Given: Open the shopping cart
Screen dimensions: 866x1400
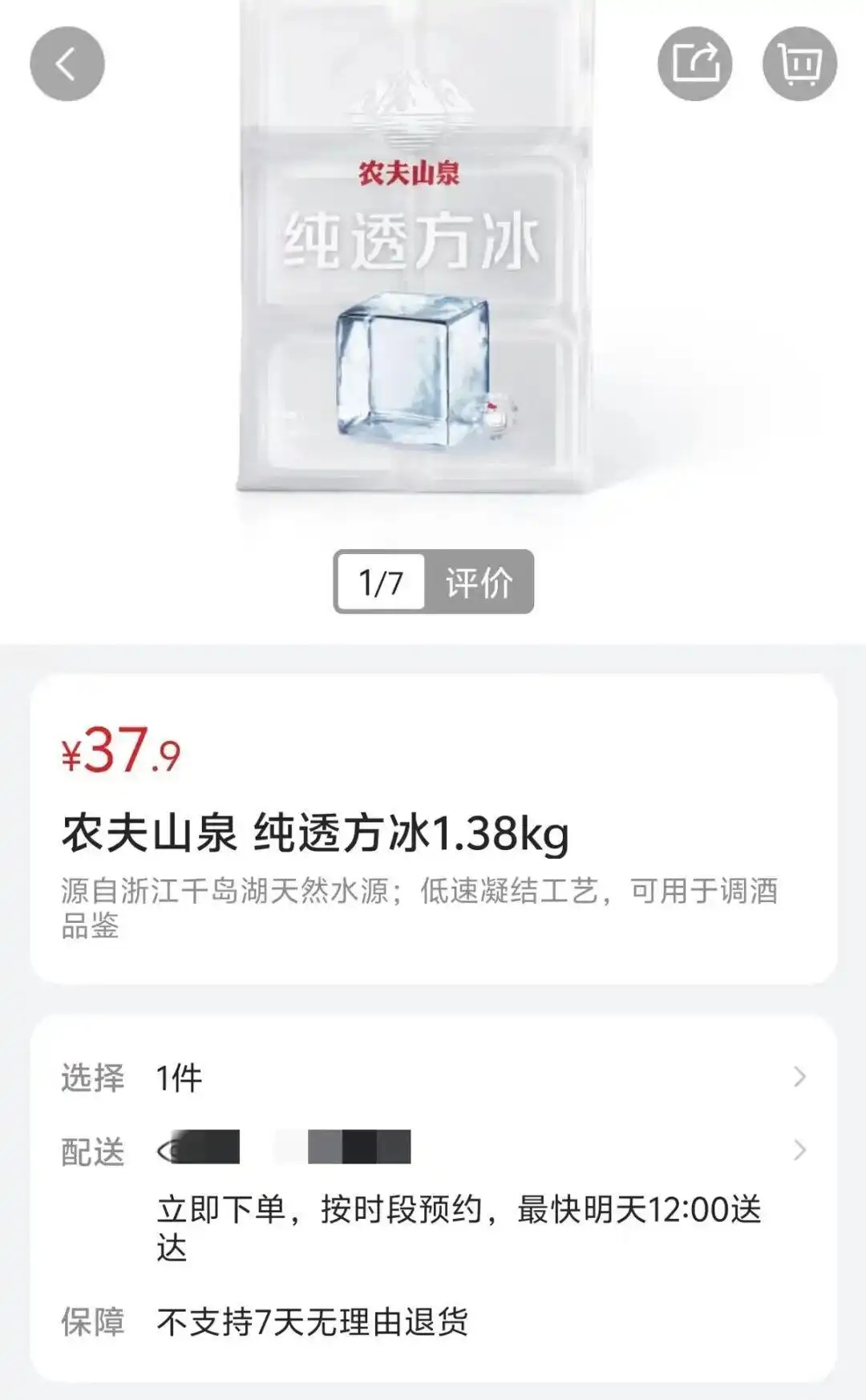Looking at the screenshot, I should [x=799, y=64].
